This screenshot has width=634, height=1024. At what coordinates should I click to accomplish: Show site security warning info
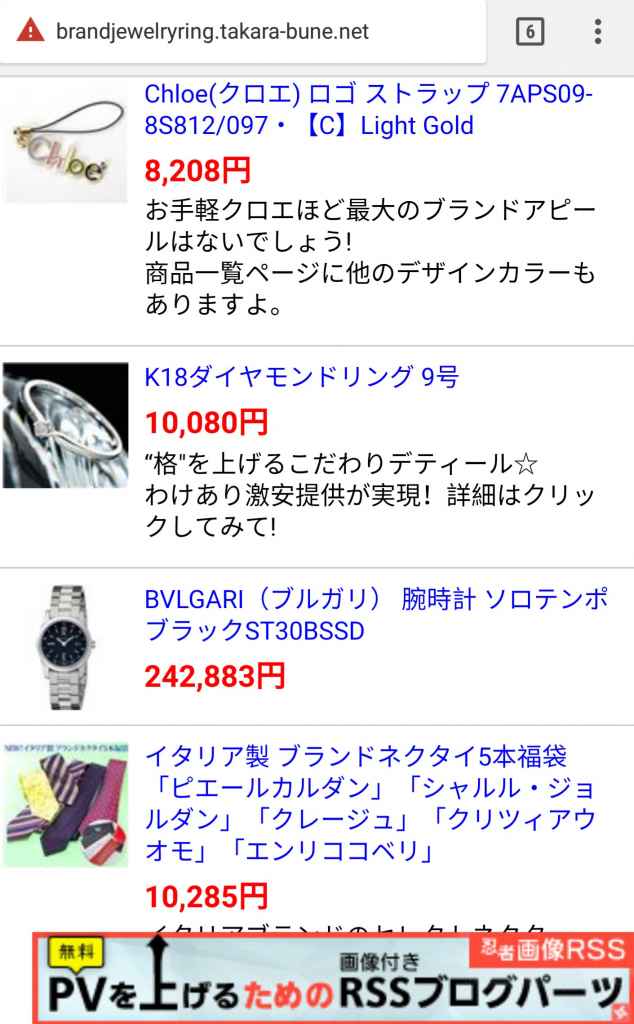pos(31,31)
